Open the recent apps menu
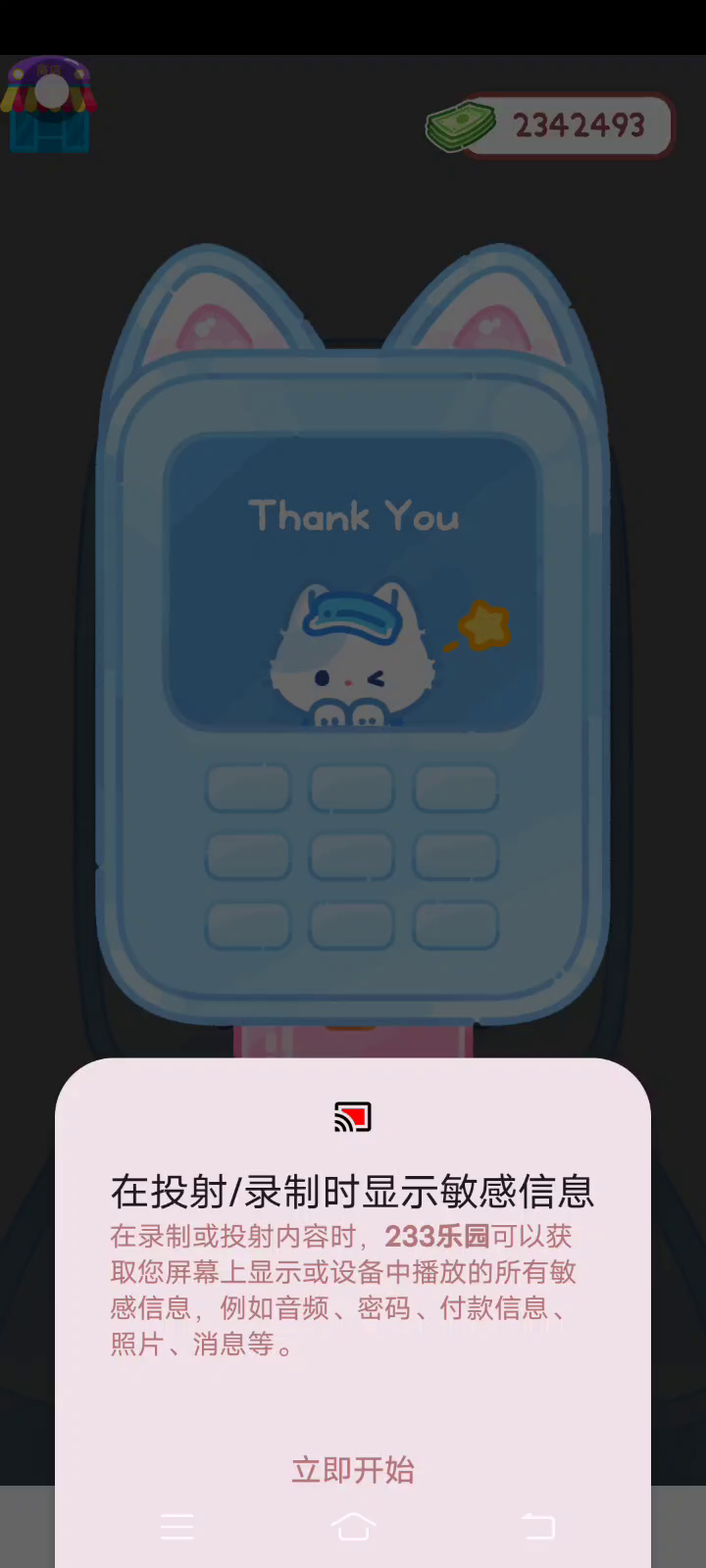 tap(177, 1527)
